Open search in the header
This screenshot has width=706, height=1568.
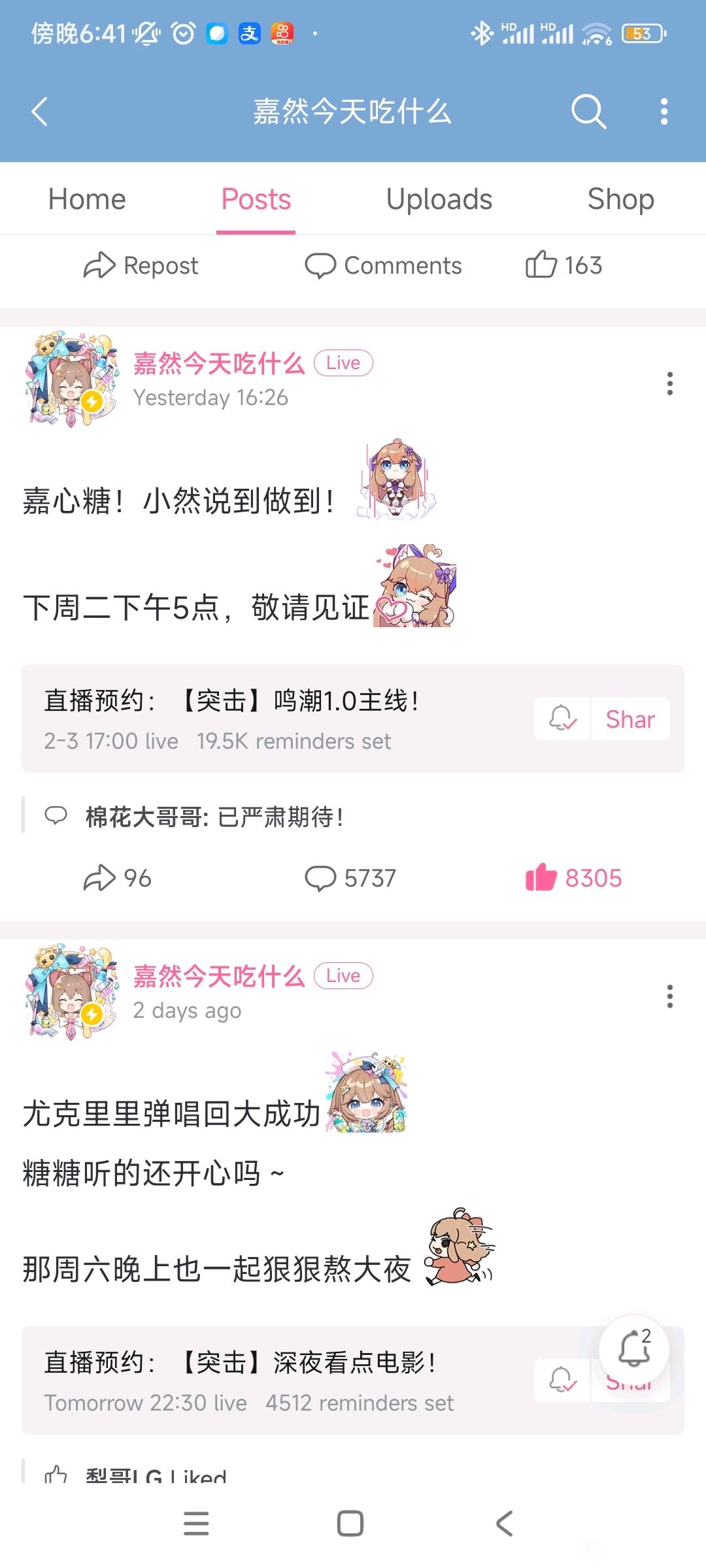[588, 111]
